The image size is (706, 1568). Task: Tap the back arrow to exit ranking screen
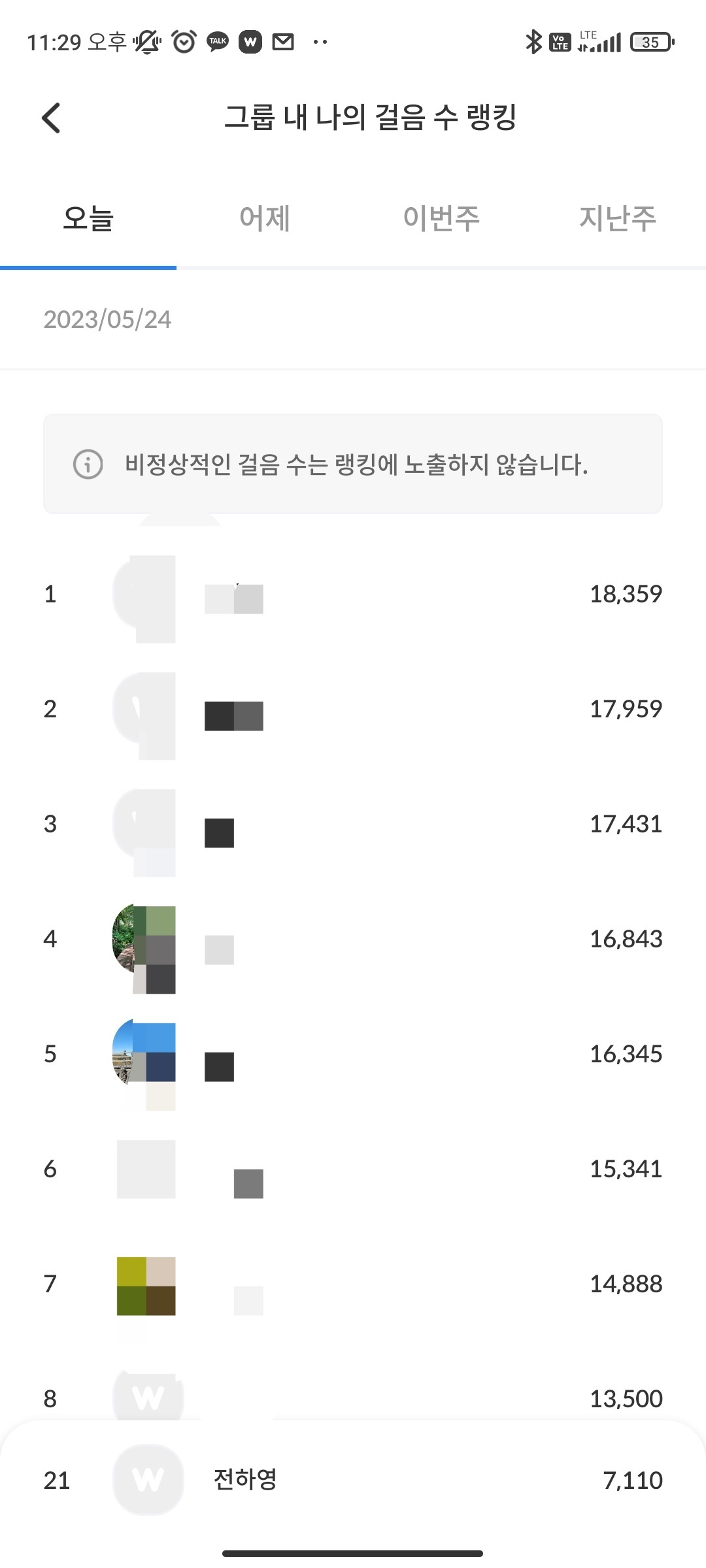(51, 118)
